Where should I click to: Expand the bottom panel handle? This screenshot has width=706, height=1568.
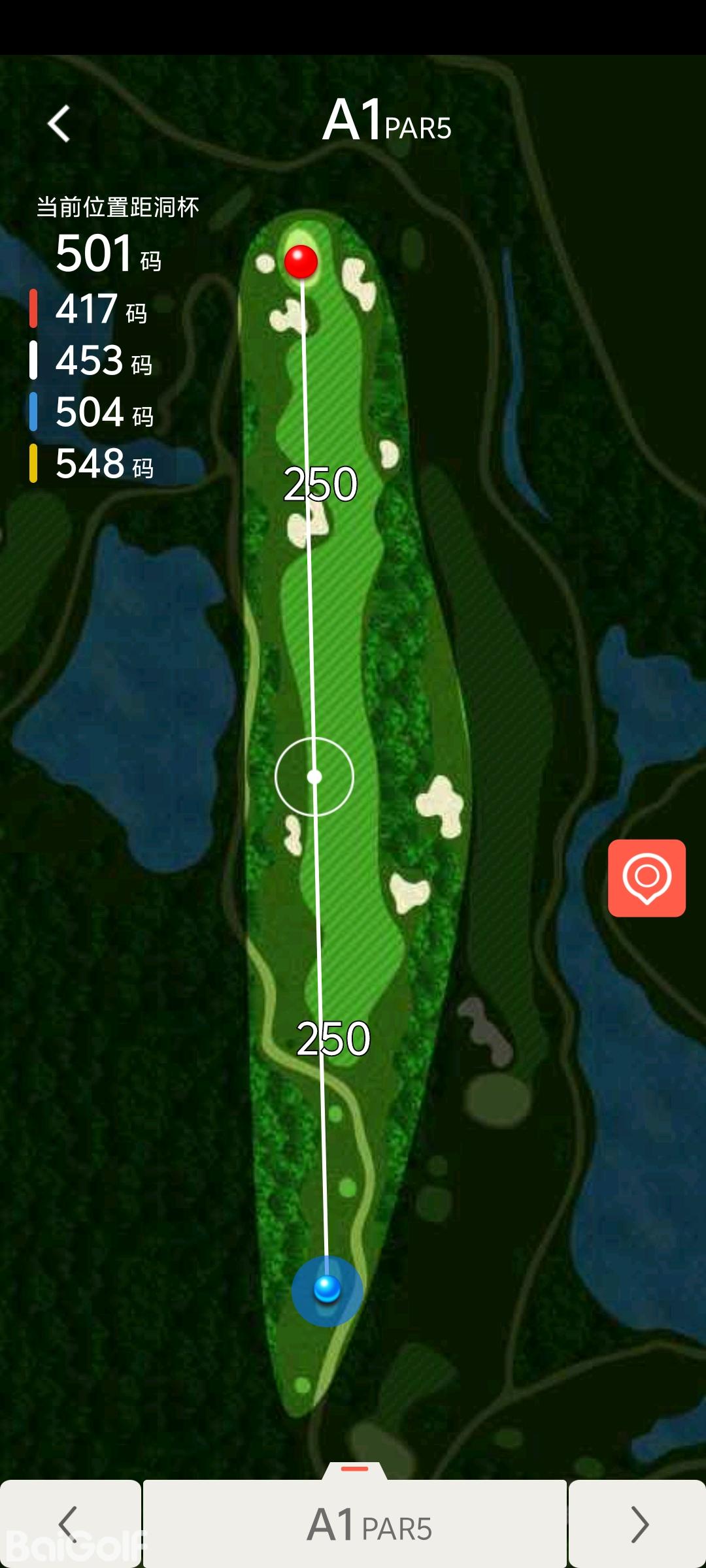click(x=354, y=1470)
